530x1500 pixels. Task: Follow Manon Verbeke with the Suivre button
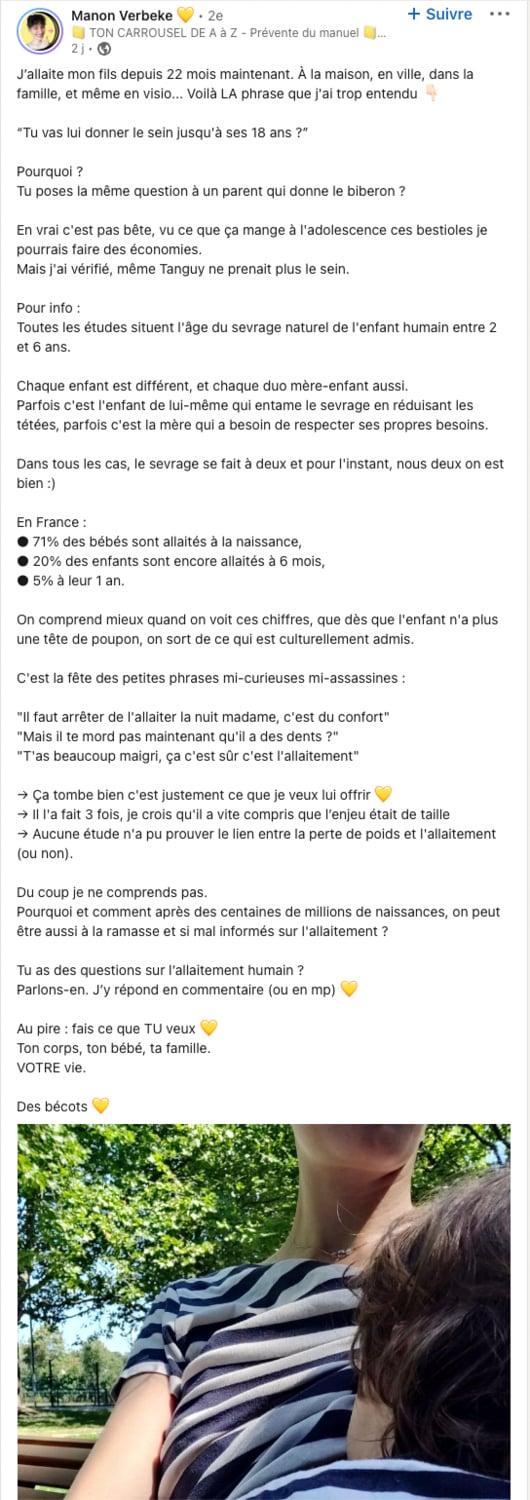point(440,14)
